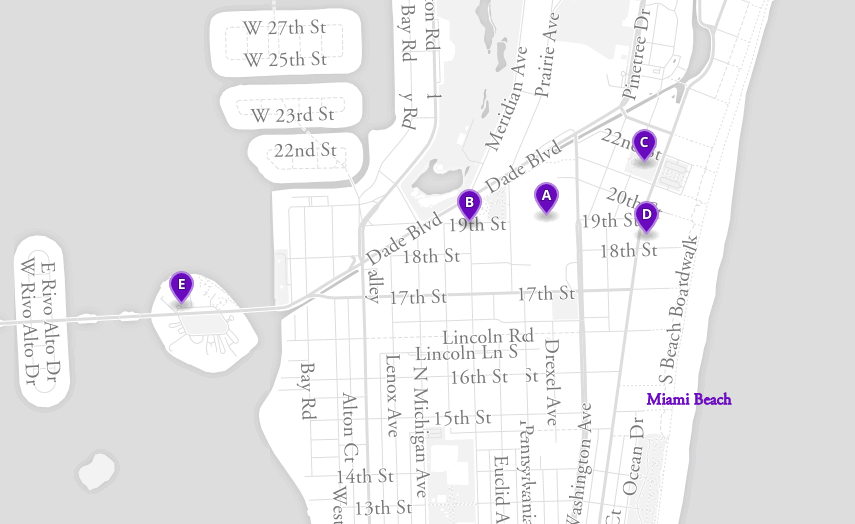The width and height of the screenshot is (855, 524).
Task: Select map marker A
Action: click(x=545, y=196)
